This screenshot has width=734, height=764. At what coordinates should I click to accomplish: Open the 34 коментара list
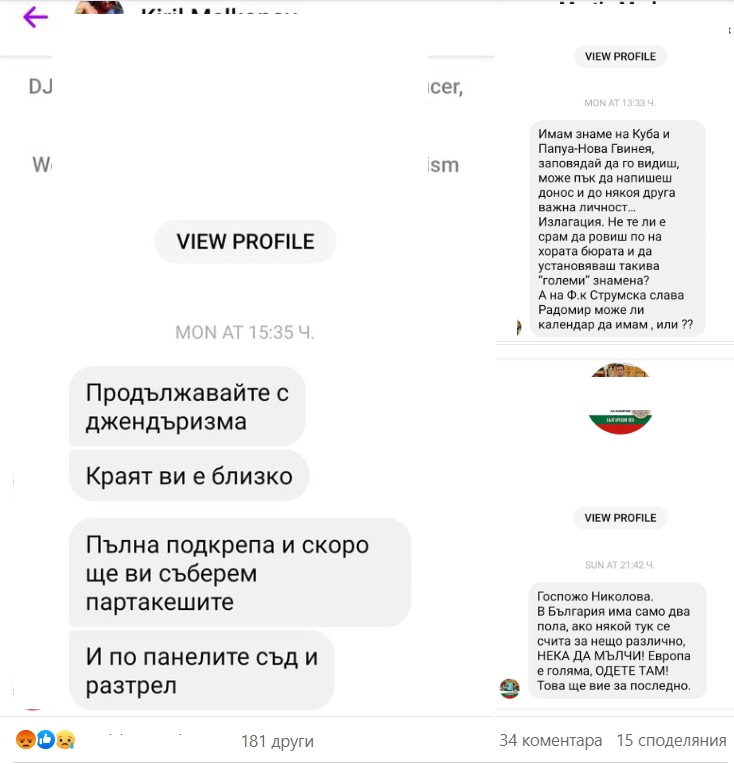(551, 740)
